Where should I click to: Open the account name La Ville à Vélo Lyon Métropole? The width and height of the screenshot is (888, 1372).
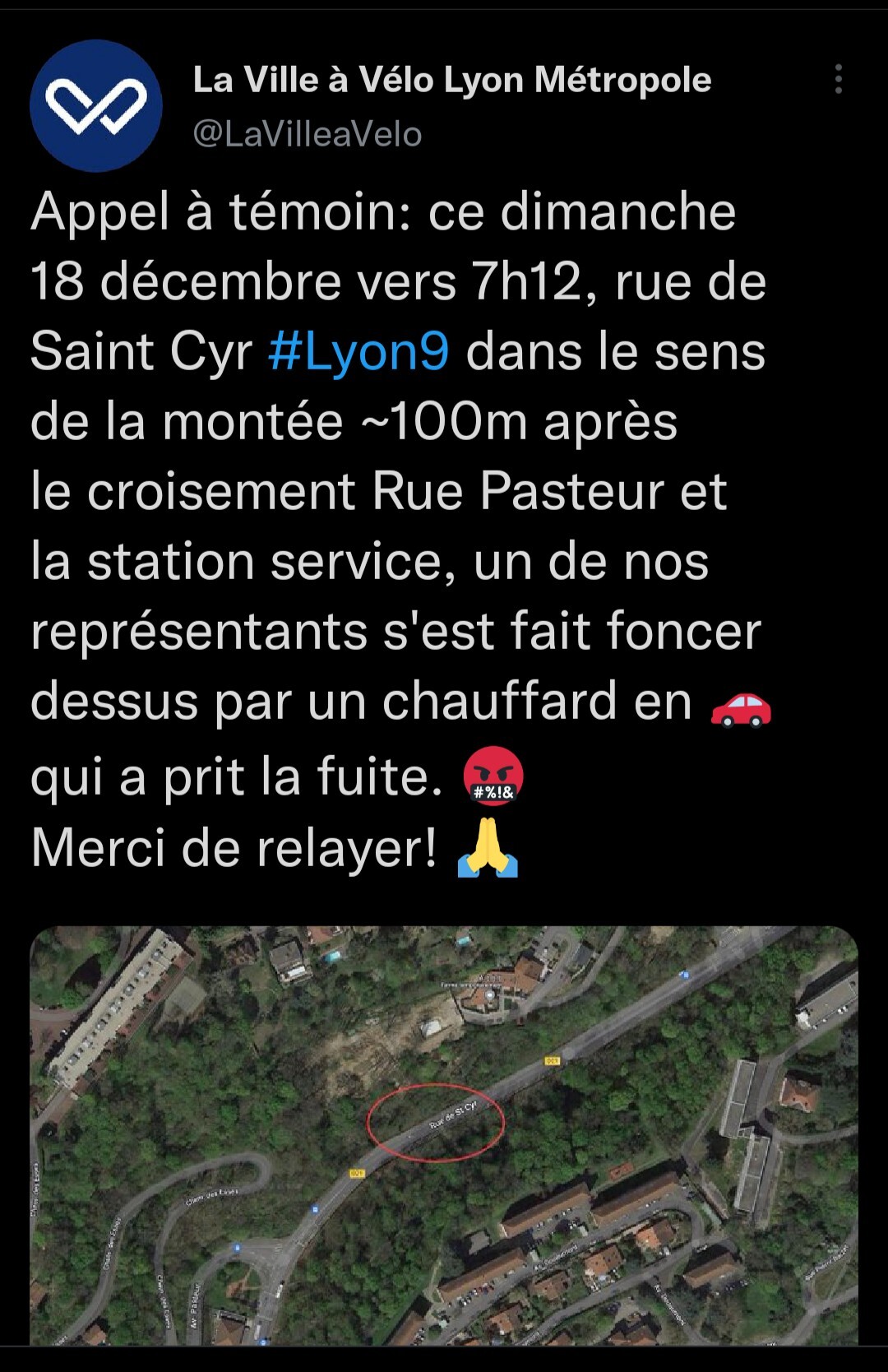(451, 80)
